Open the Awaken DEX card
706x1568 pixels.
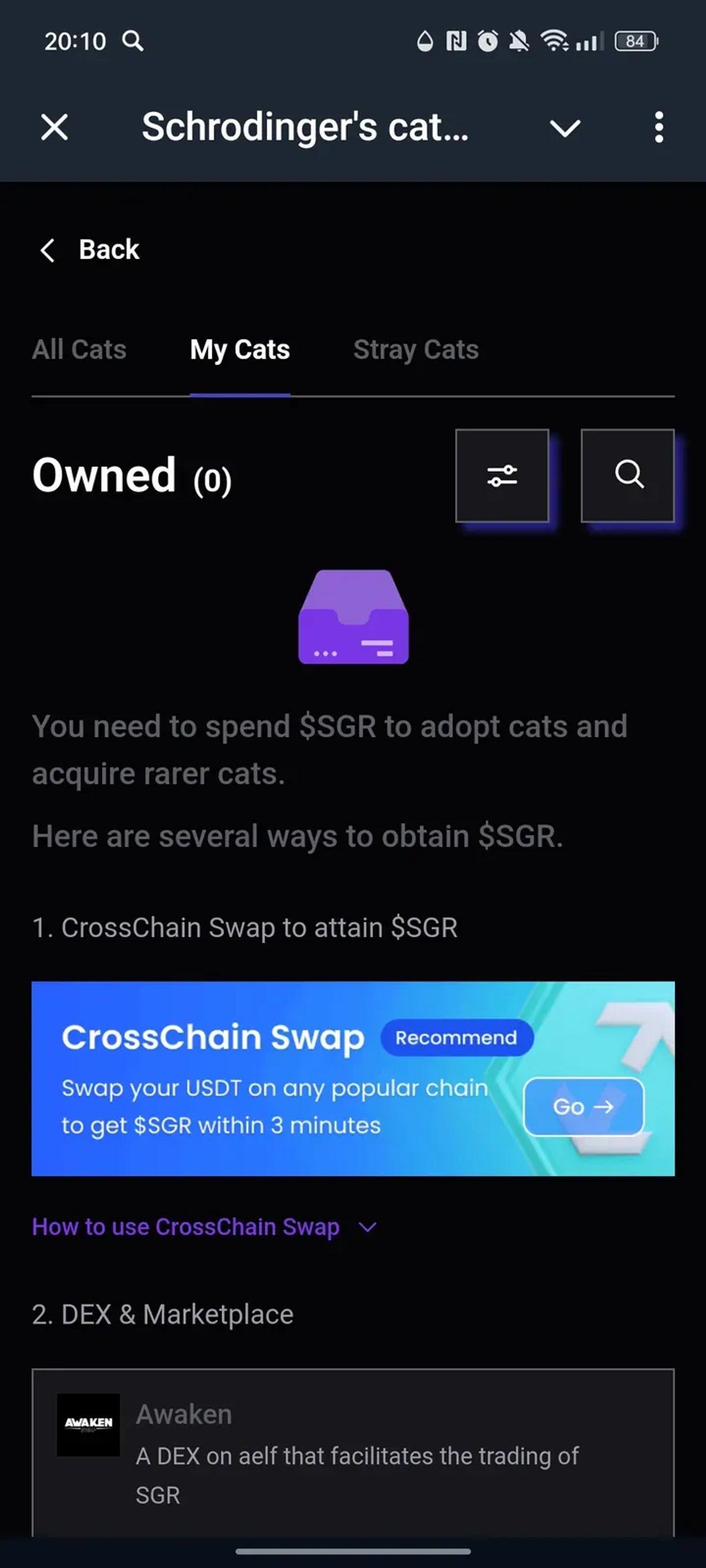pyautogui.click(x=353, y=1452)
